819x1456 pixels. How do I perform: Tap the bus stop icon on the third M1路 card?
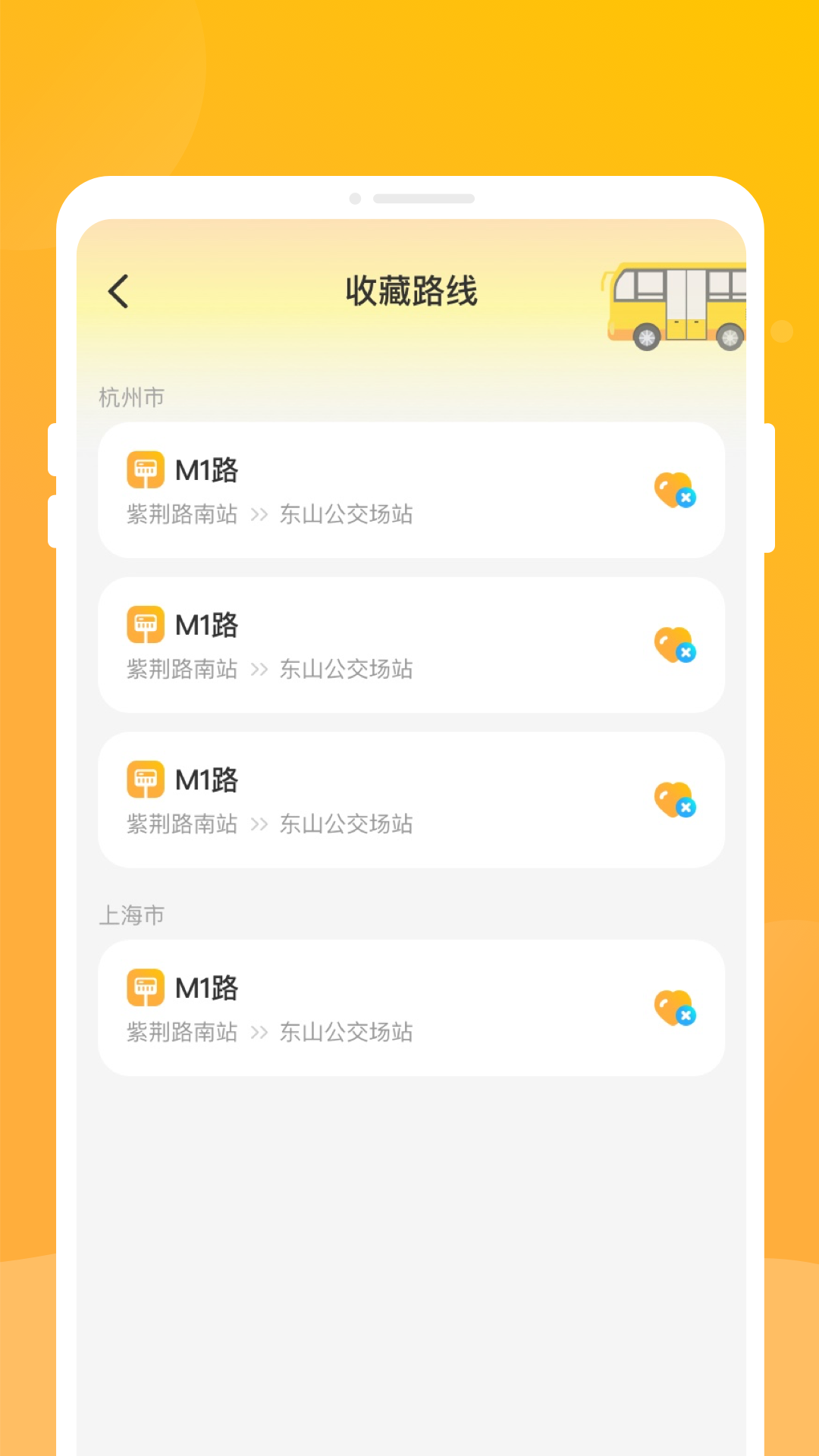[x=145, y=778]
